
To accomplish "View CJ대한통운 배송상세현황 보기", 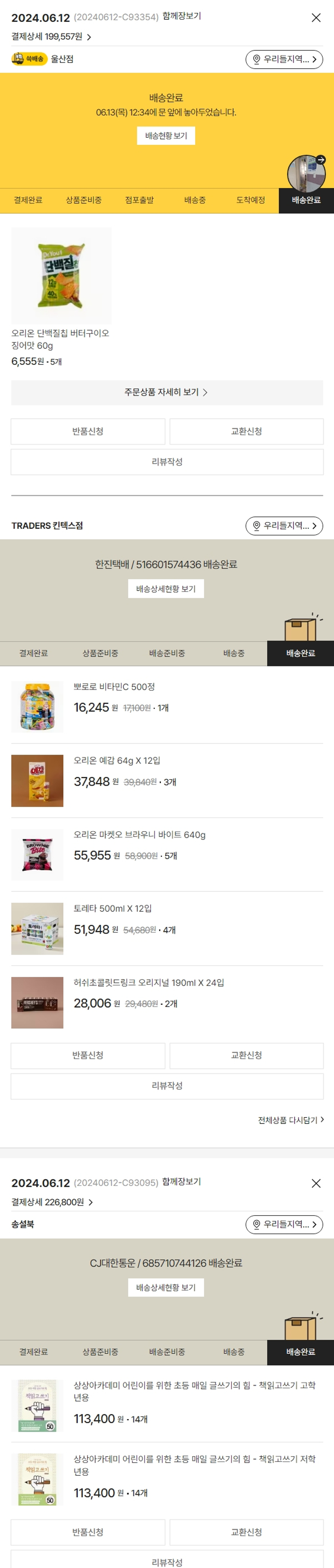I will click(x=166, y=1287).
